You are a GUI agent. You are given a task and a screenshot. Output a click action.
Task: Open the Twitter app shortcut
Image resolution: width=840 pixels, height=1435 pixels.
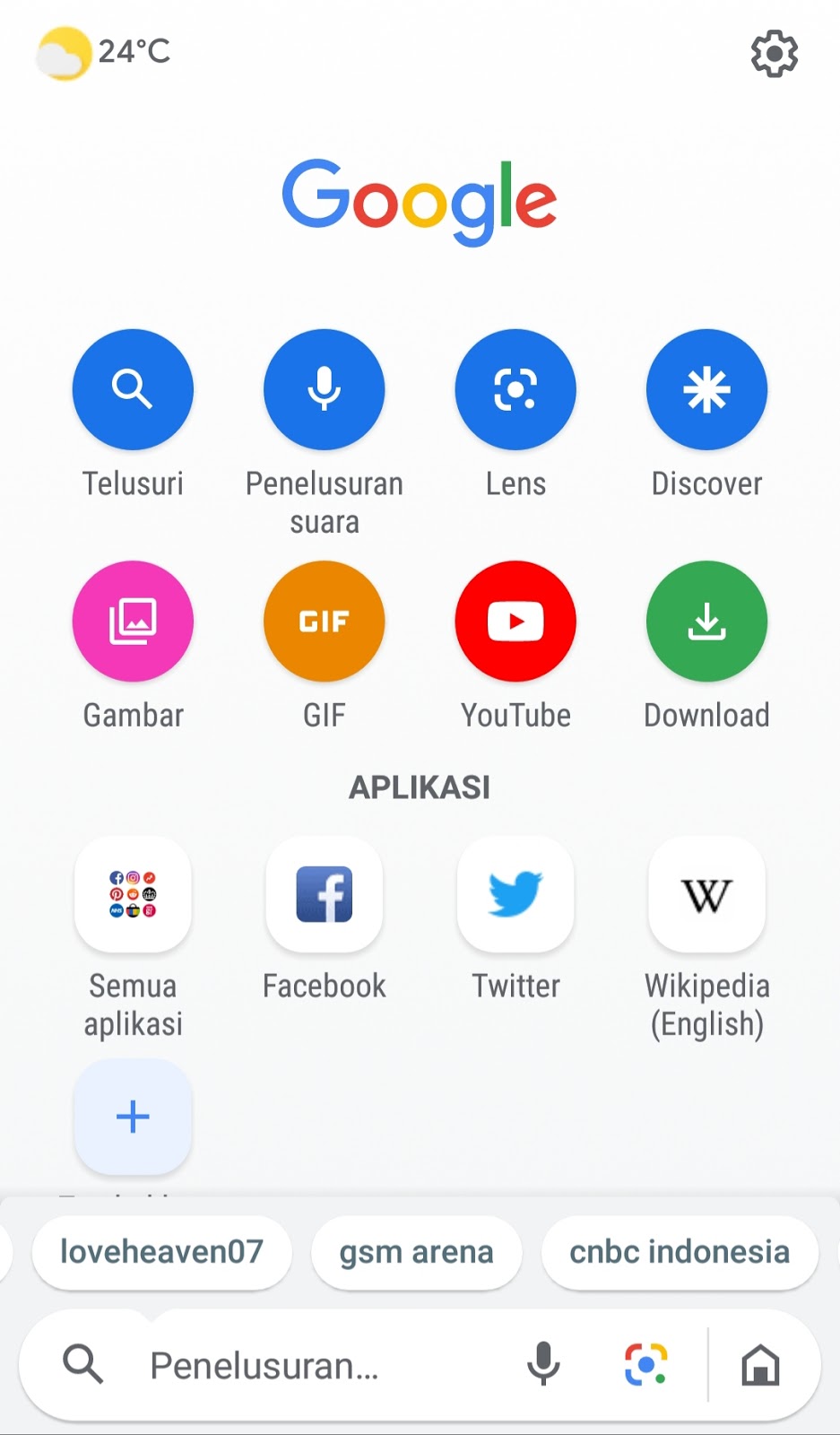click(515, 895)
